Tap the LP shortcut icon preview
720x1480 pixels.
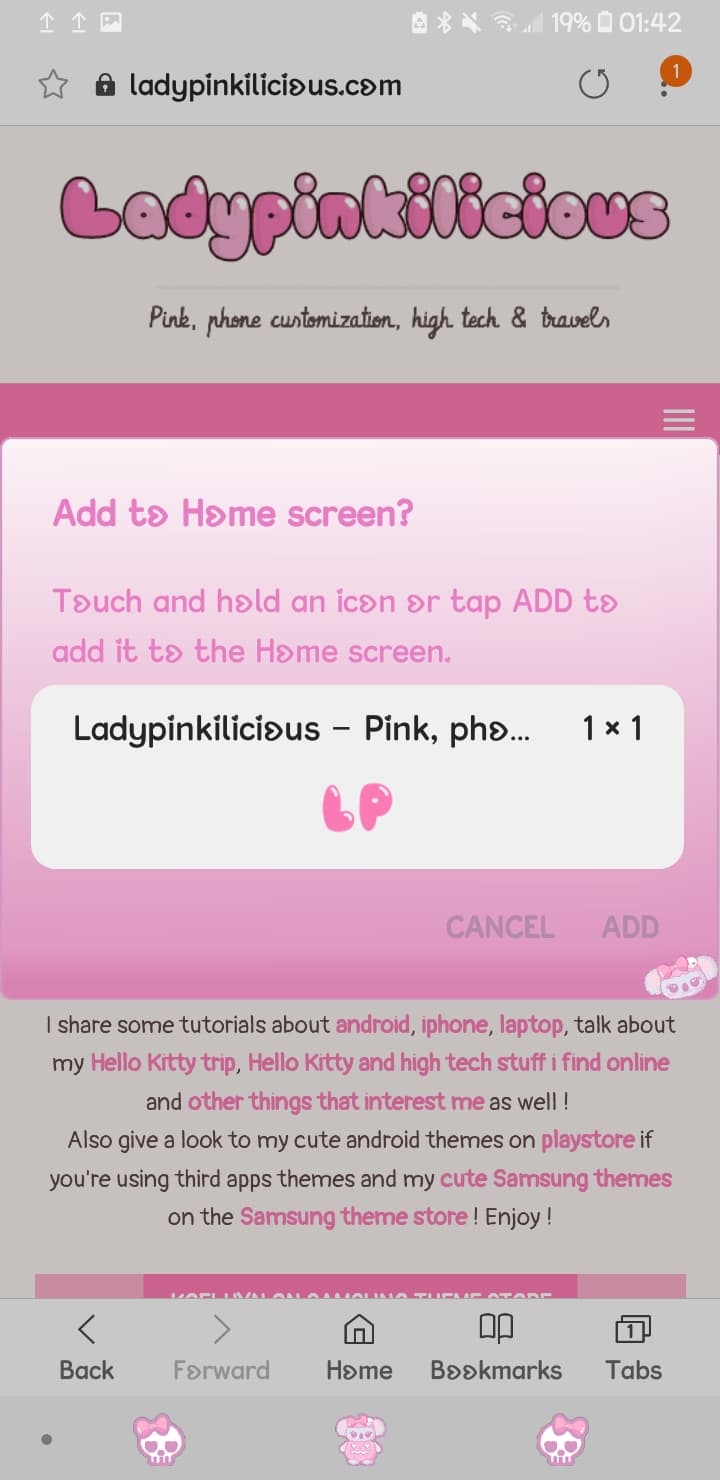357,807
